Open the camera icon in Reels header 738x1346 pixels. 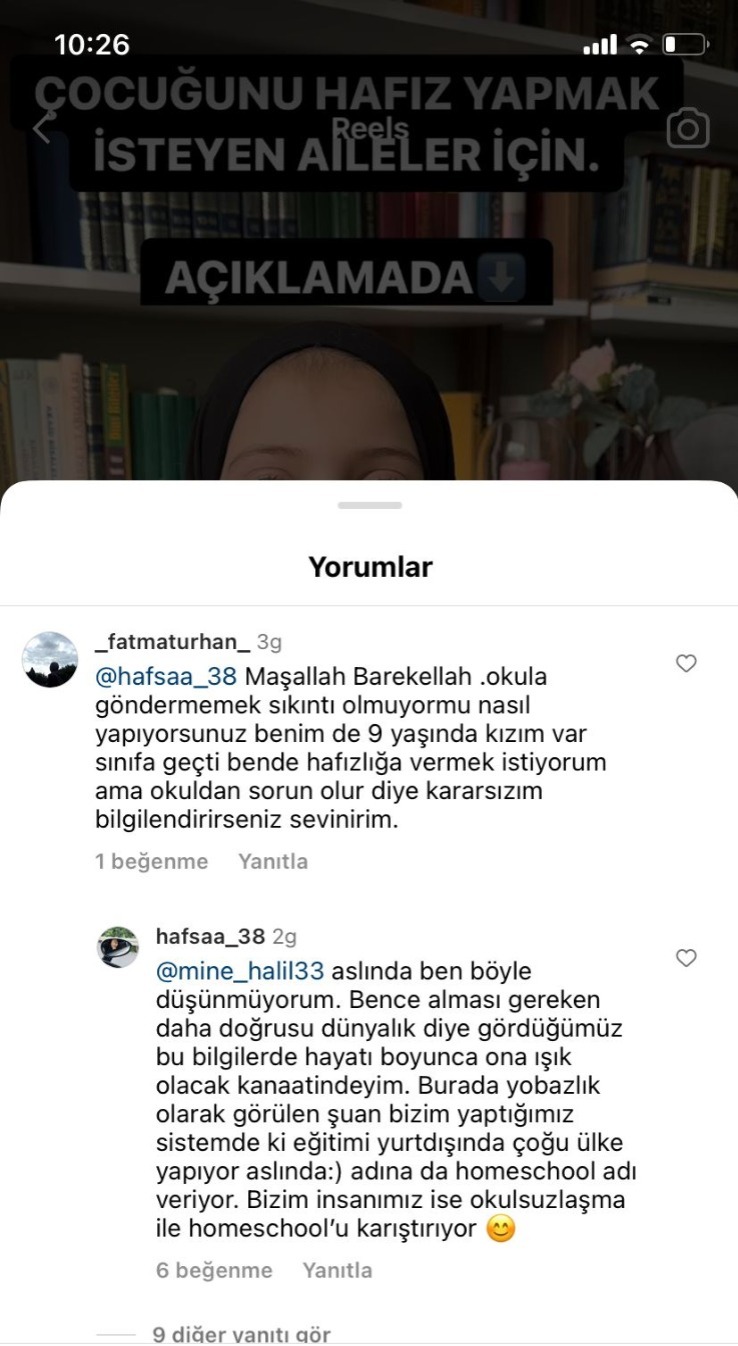tap(687, 129)
